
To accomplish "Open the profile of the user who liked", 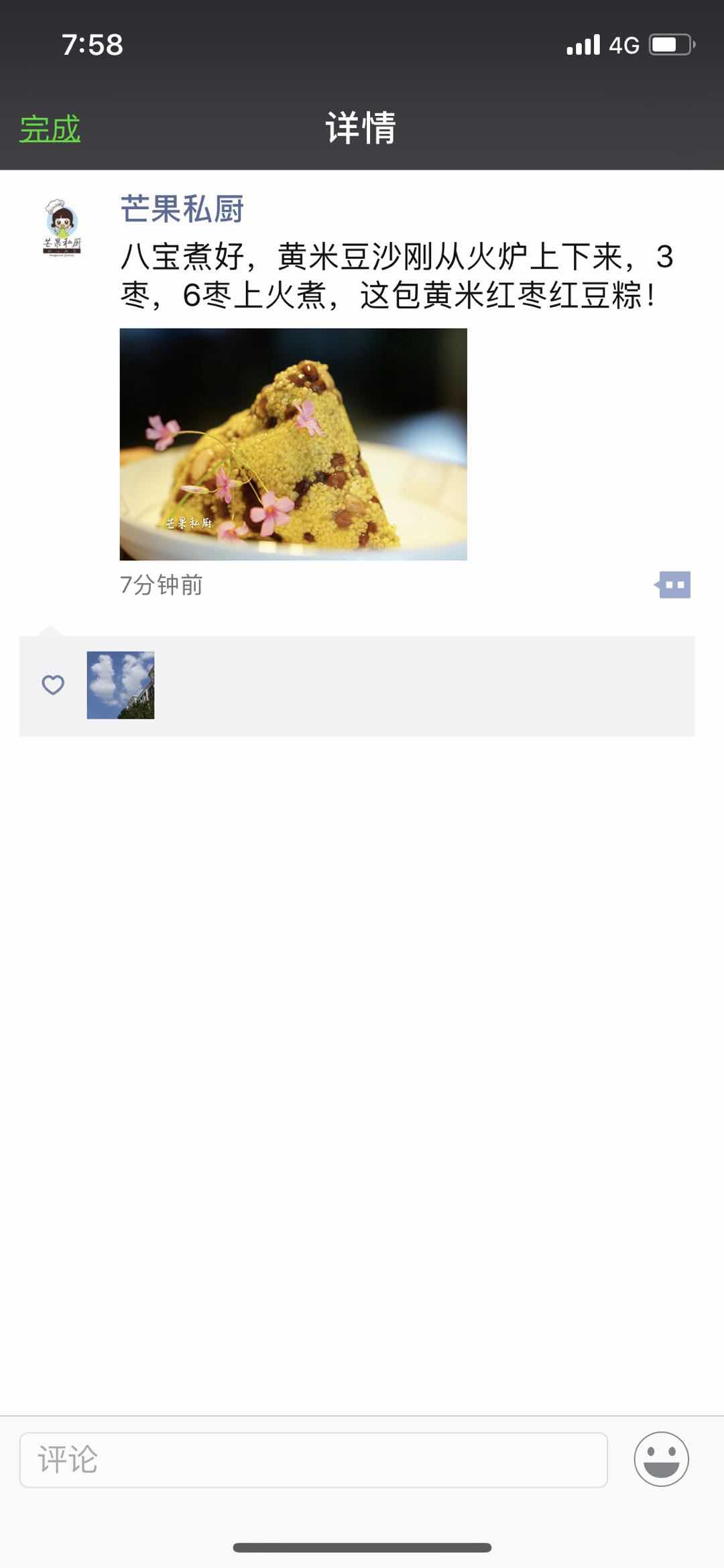I will pos(121,685).
